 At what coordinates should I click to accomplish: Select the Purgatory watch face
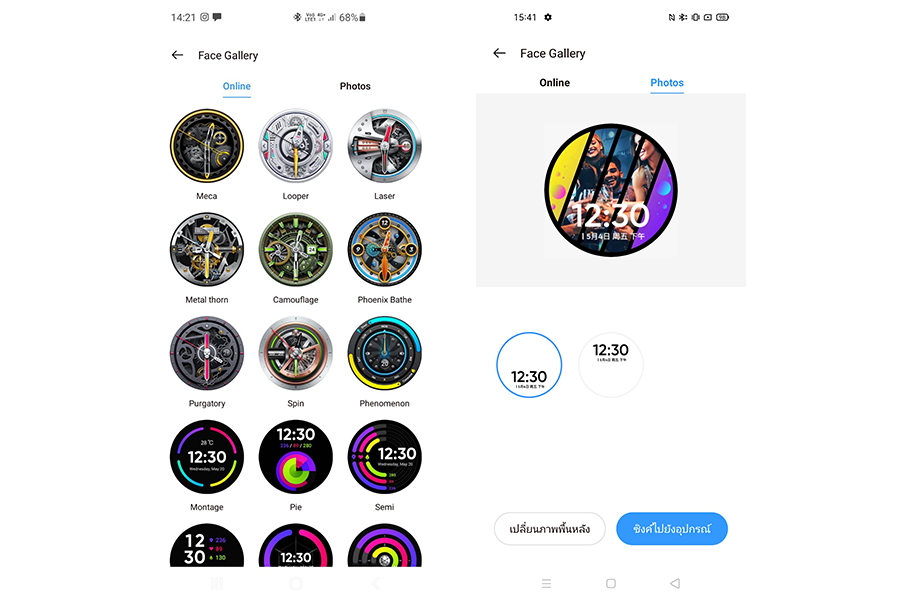point(207,354)
